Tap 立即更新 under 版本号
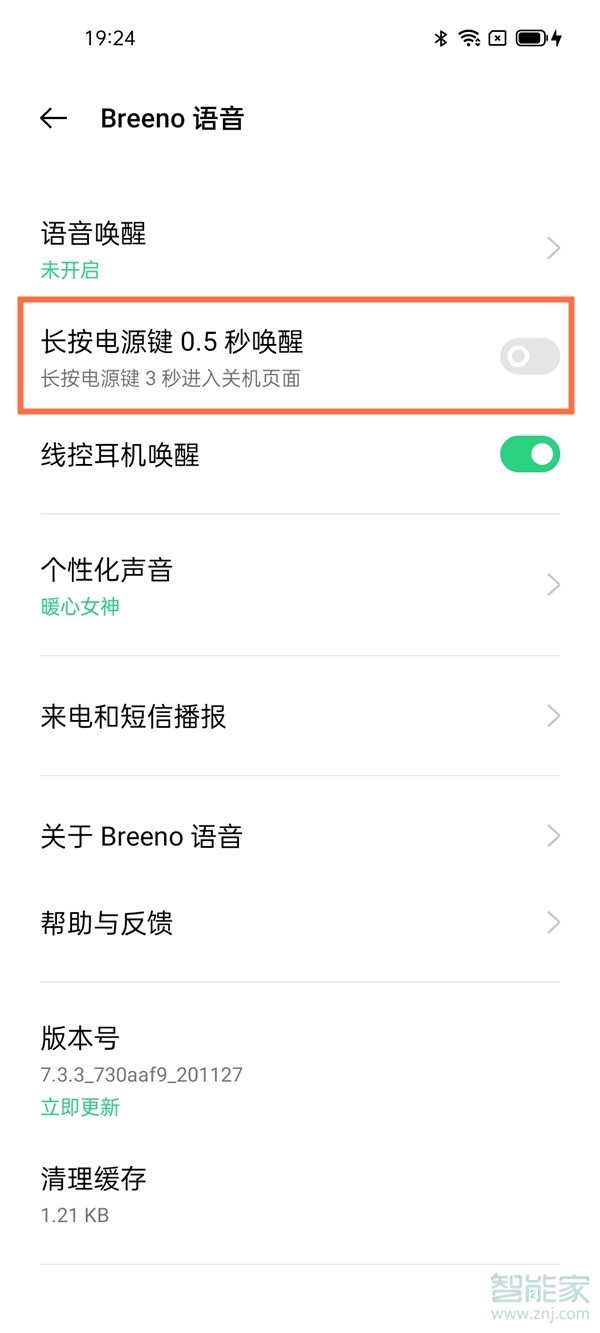The image size is (600, 1333). pyautogui.click(x=80, y=1107)
